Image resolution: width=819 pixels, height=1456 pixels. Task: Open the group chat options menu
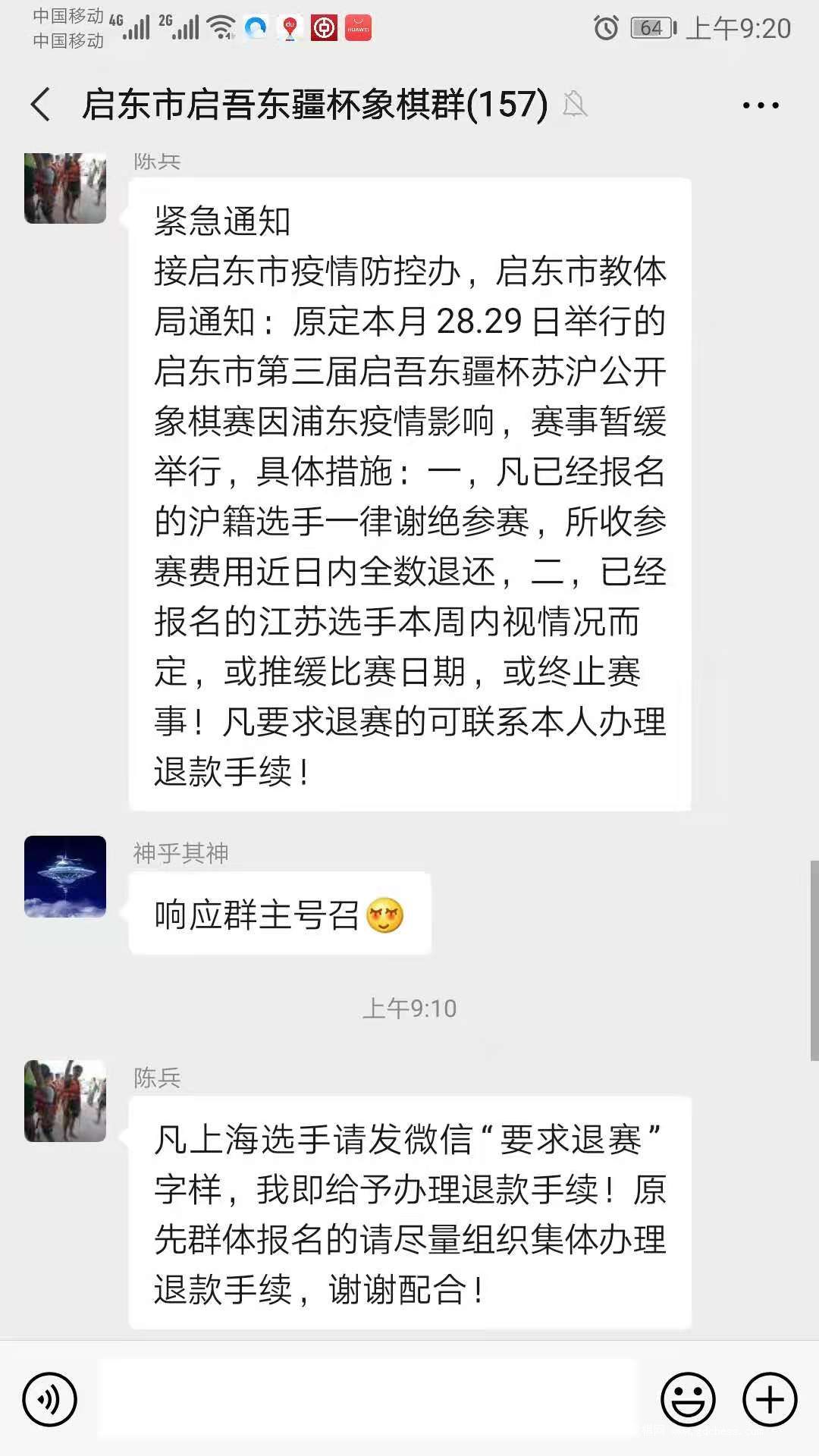761,105
